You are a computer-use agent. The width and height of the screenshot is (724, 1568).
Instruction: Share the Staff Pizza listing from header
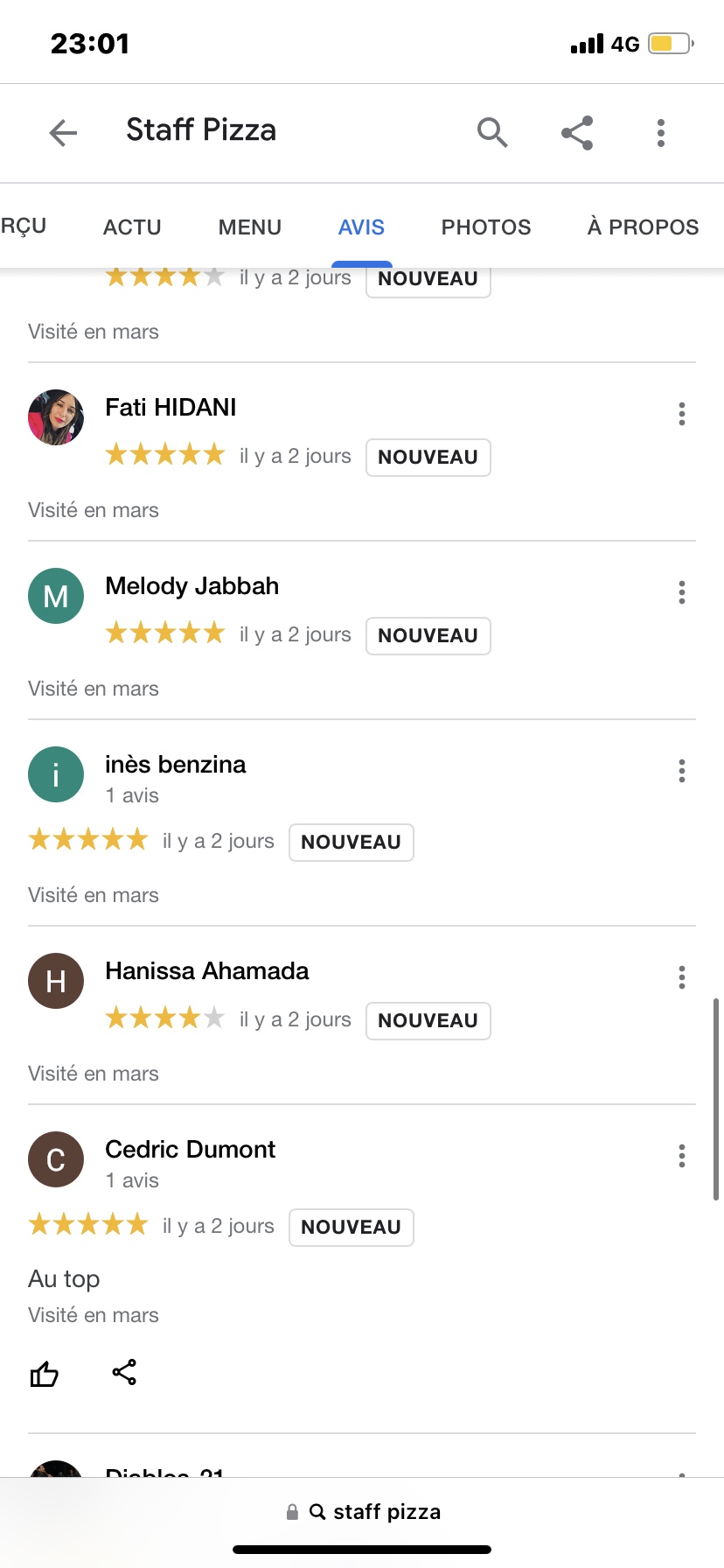[577, 132]
